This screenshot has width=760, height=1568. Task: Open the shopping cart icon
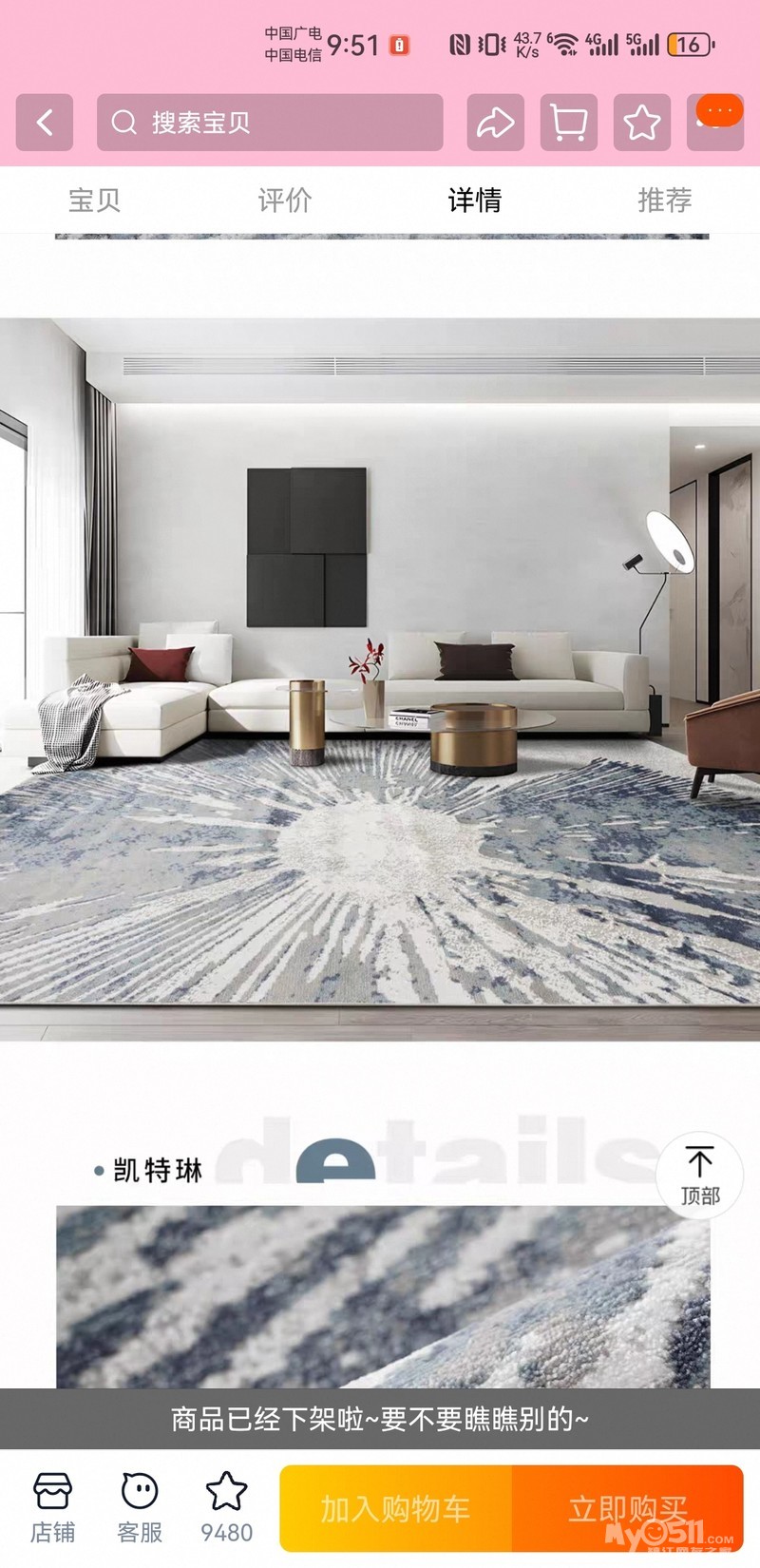569,123
